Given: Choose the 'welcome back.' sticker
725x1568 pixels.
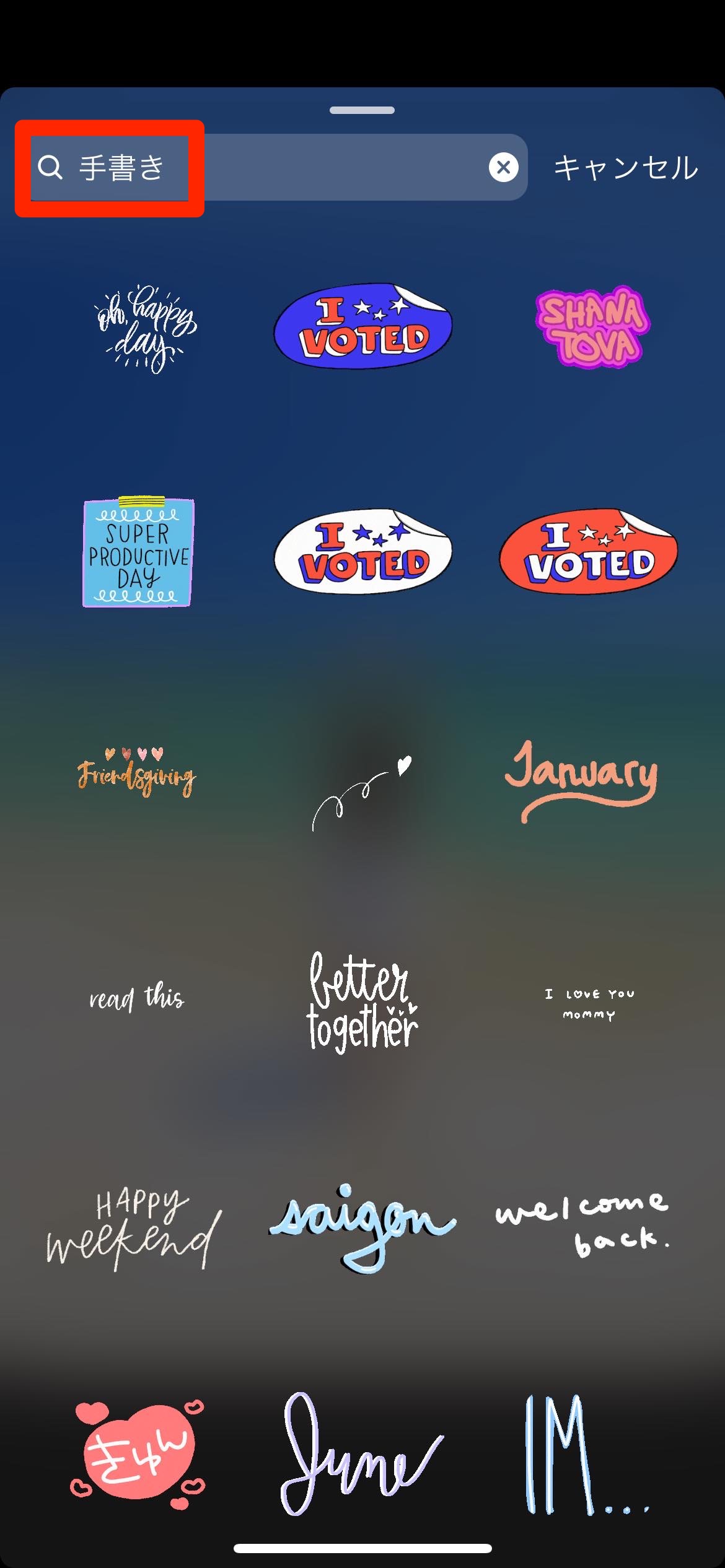Looking at the screenshot, I should 582,1221.
